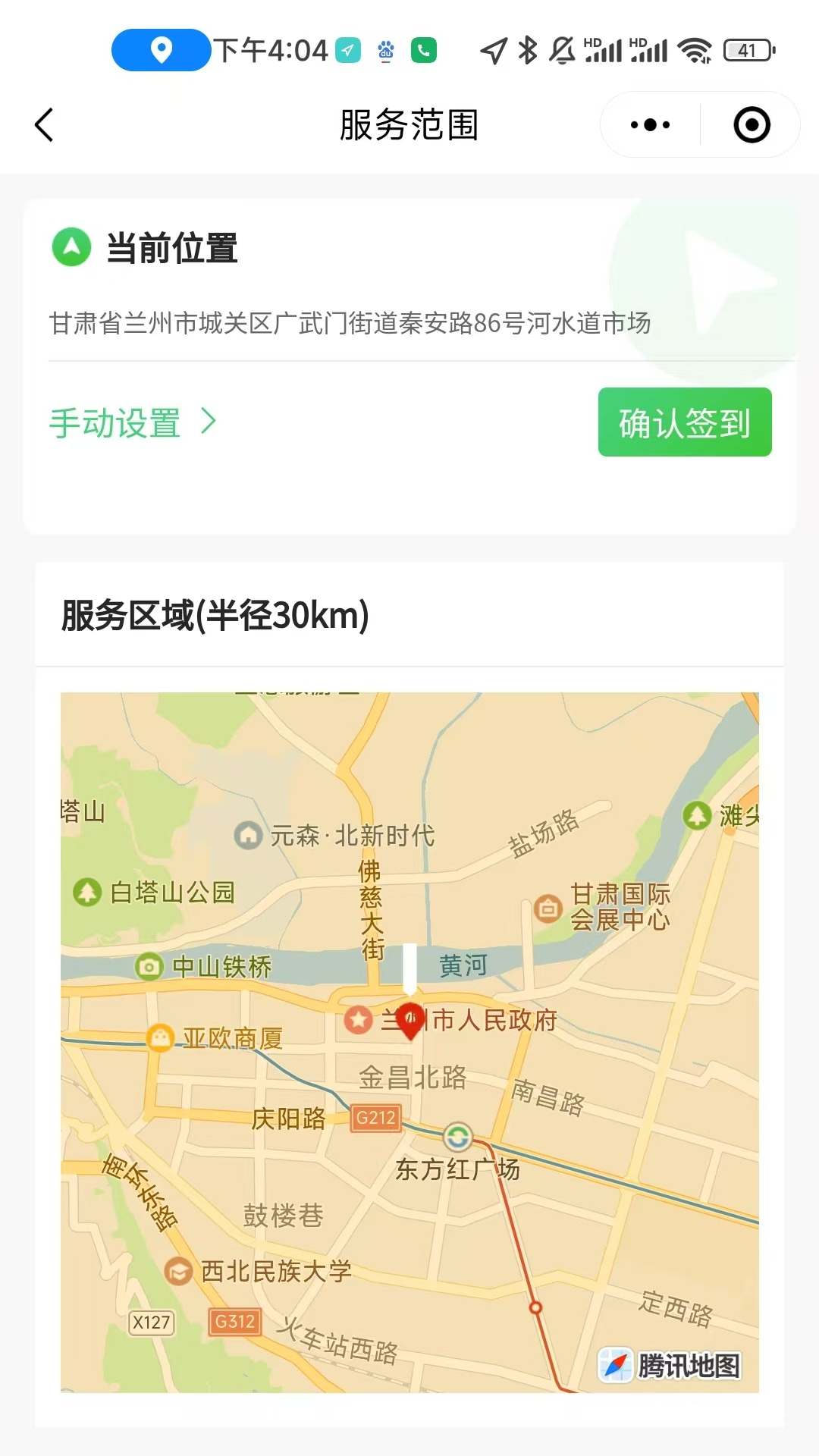The image size is (819, 1456).
Task: Go back from the 服务范围 page
Action: click(45, 125)
